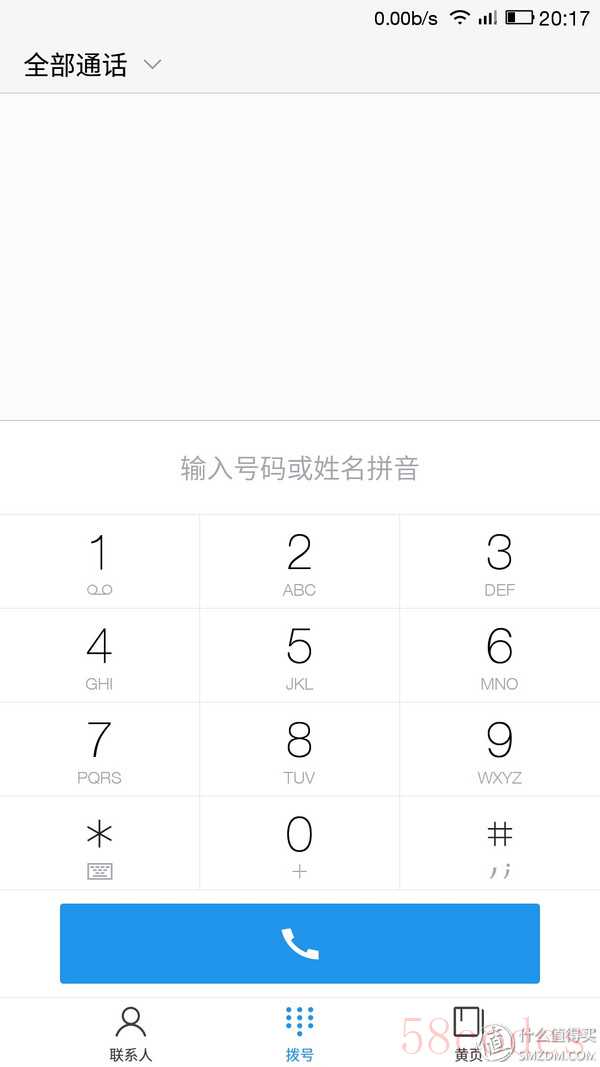Expand the 全部通话 call filter dropdown

tap(93, 65)
